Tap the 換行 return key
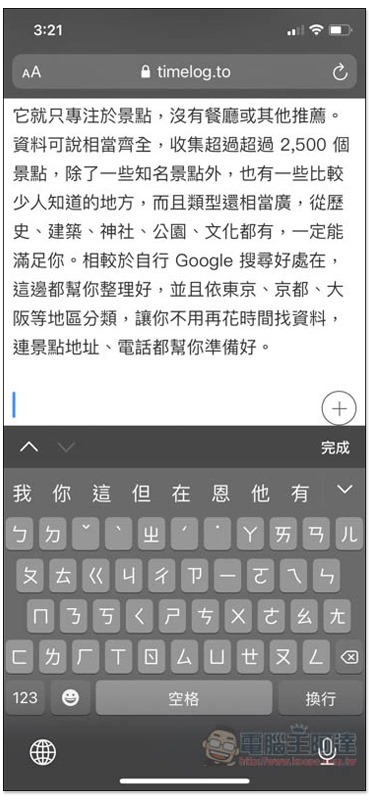 coord(321,698)
